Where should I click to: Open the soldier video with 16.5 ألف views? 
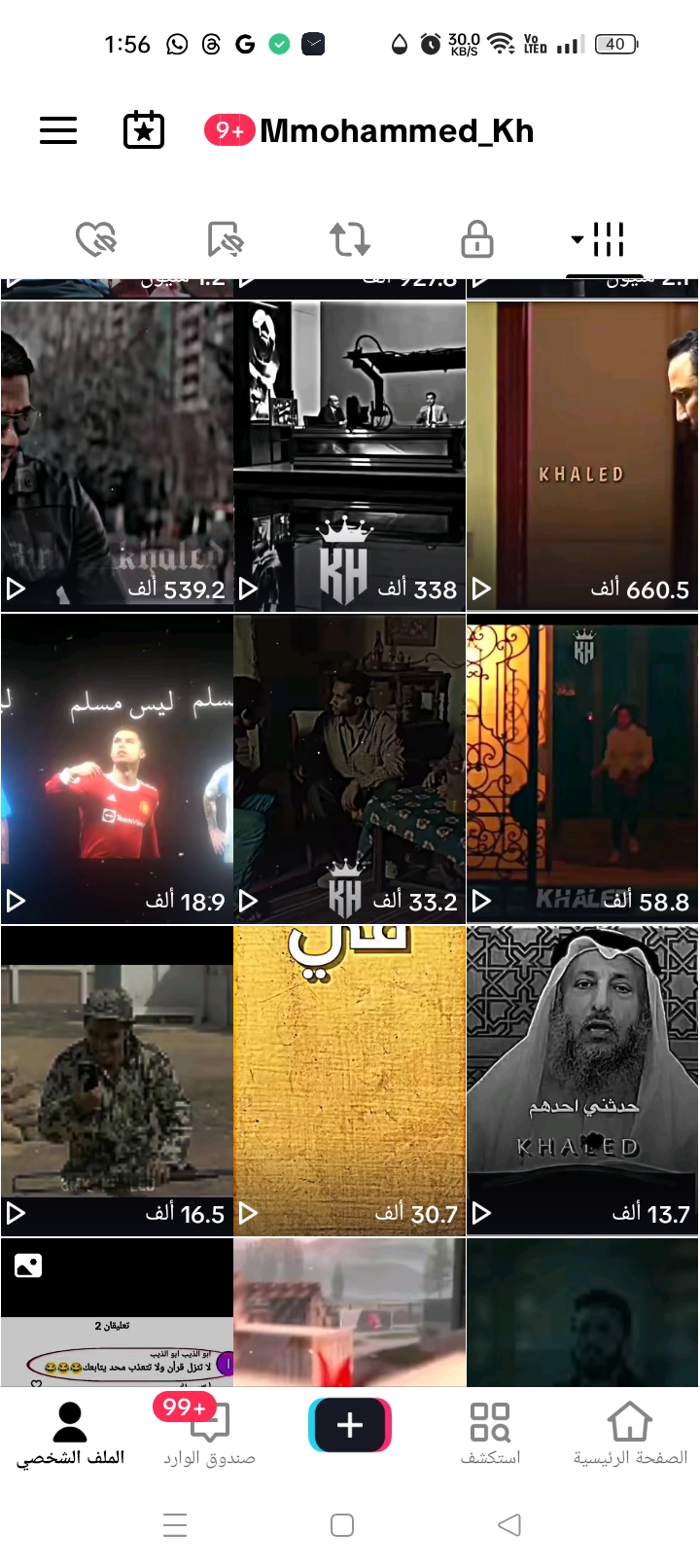[117, 1080]
